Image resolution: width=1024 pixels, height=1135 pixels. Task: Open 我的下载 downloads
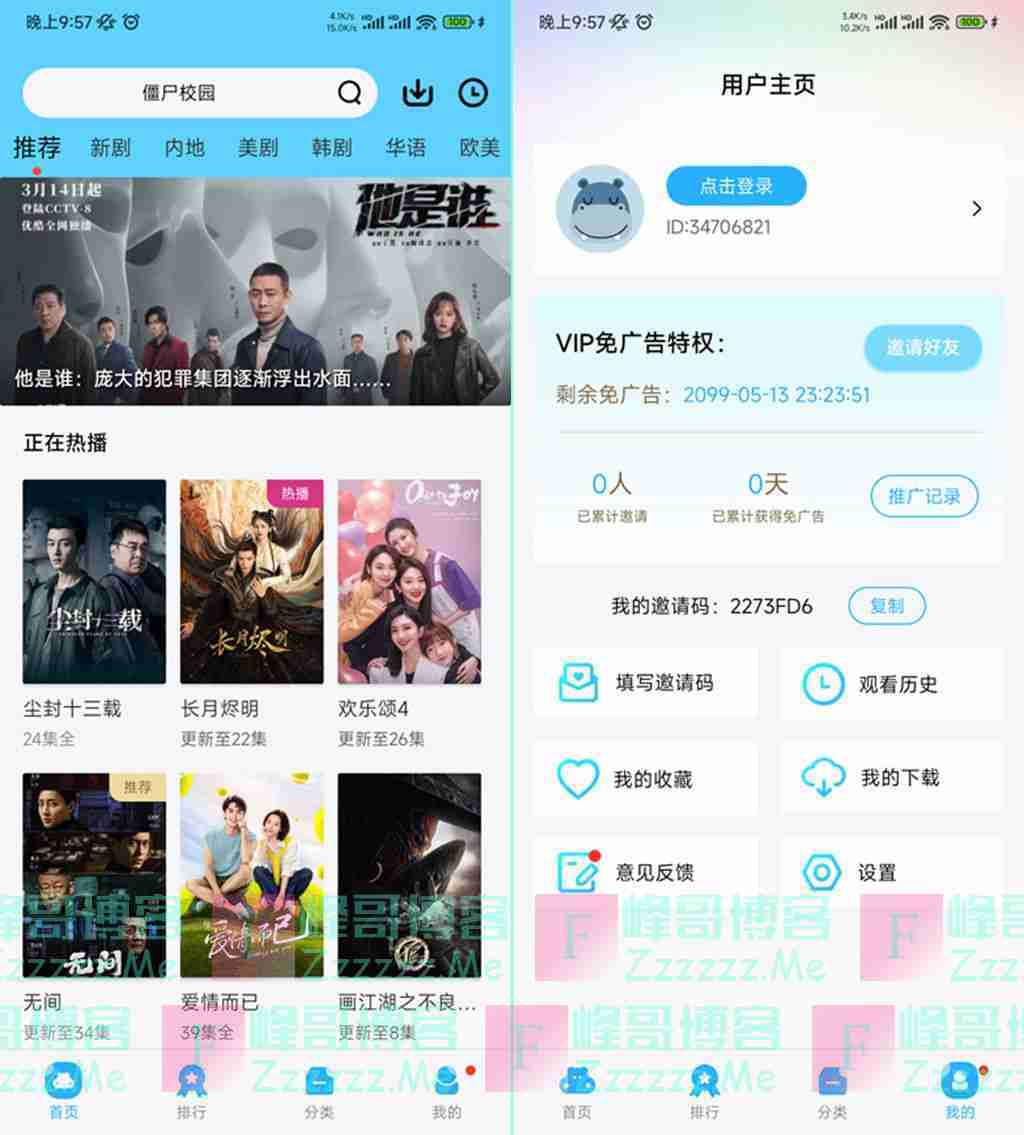pos(891,777)
